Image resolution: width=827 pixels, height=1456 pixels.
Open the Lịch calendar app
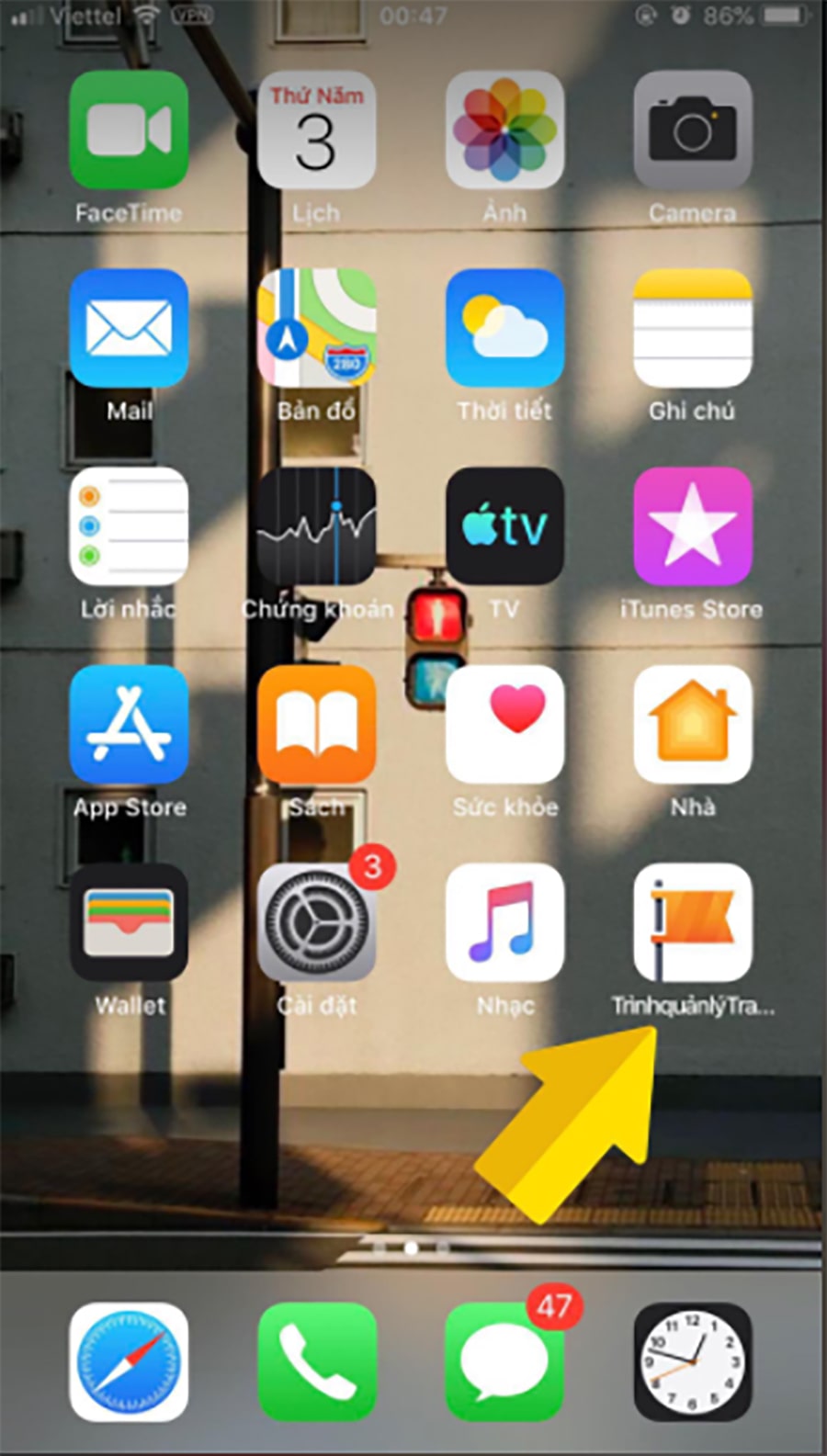316,130
